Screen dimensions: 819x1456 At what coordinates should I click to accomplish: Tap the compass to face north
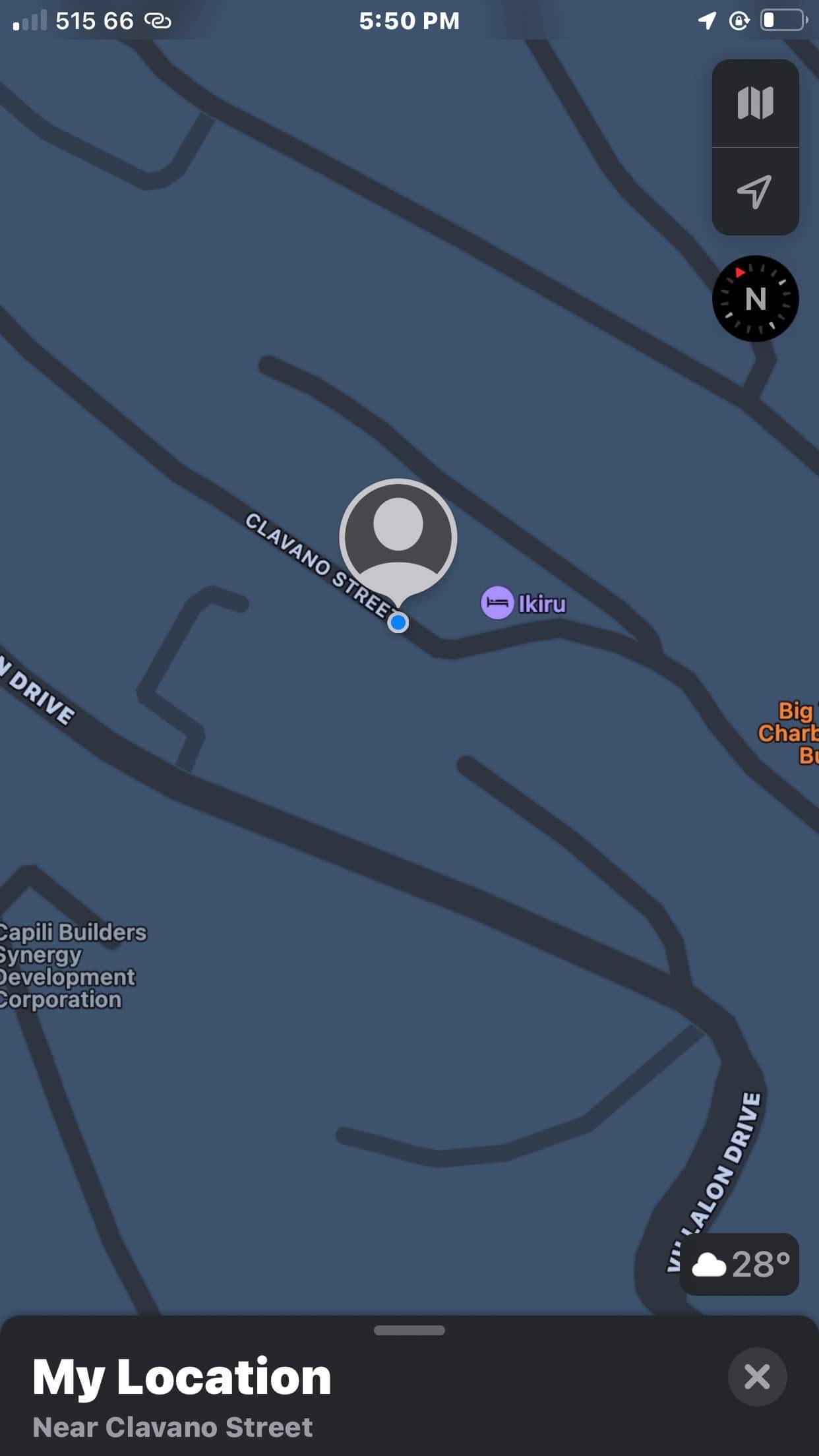click(x=755, y=299)
